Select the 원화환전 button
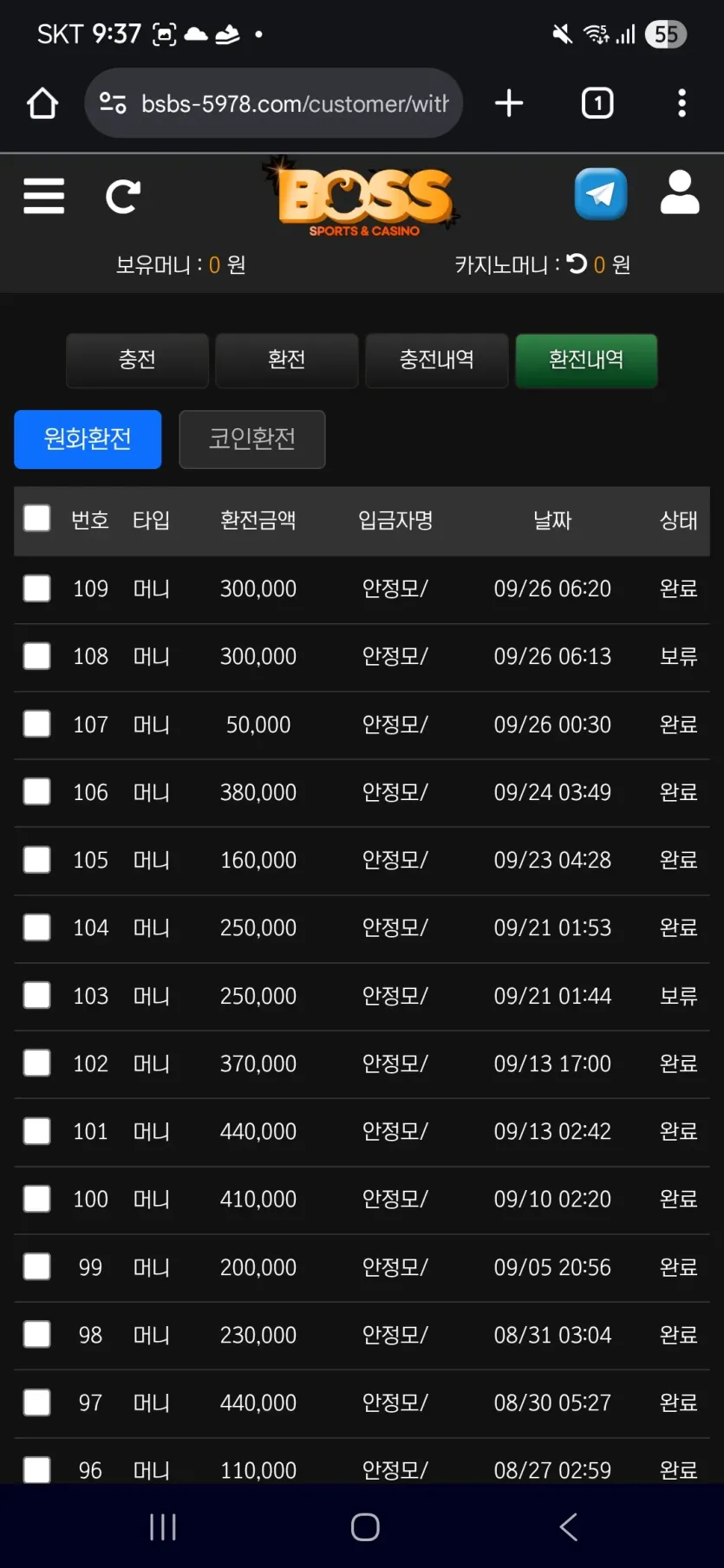Viewport: 724px width, 1568px height. click(88, 439)
